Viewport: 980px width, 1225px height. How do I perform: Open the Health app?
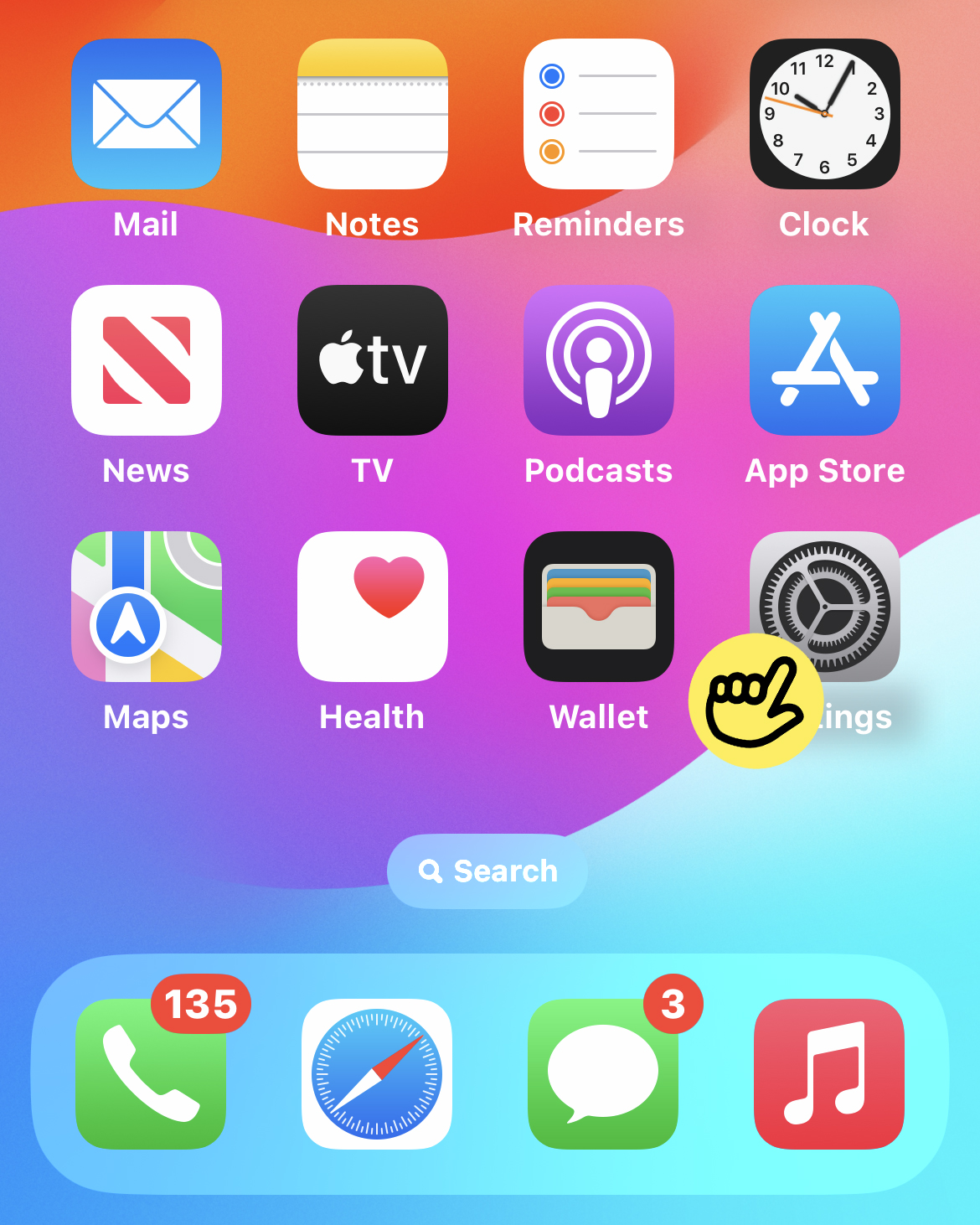[373, 607]
